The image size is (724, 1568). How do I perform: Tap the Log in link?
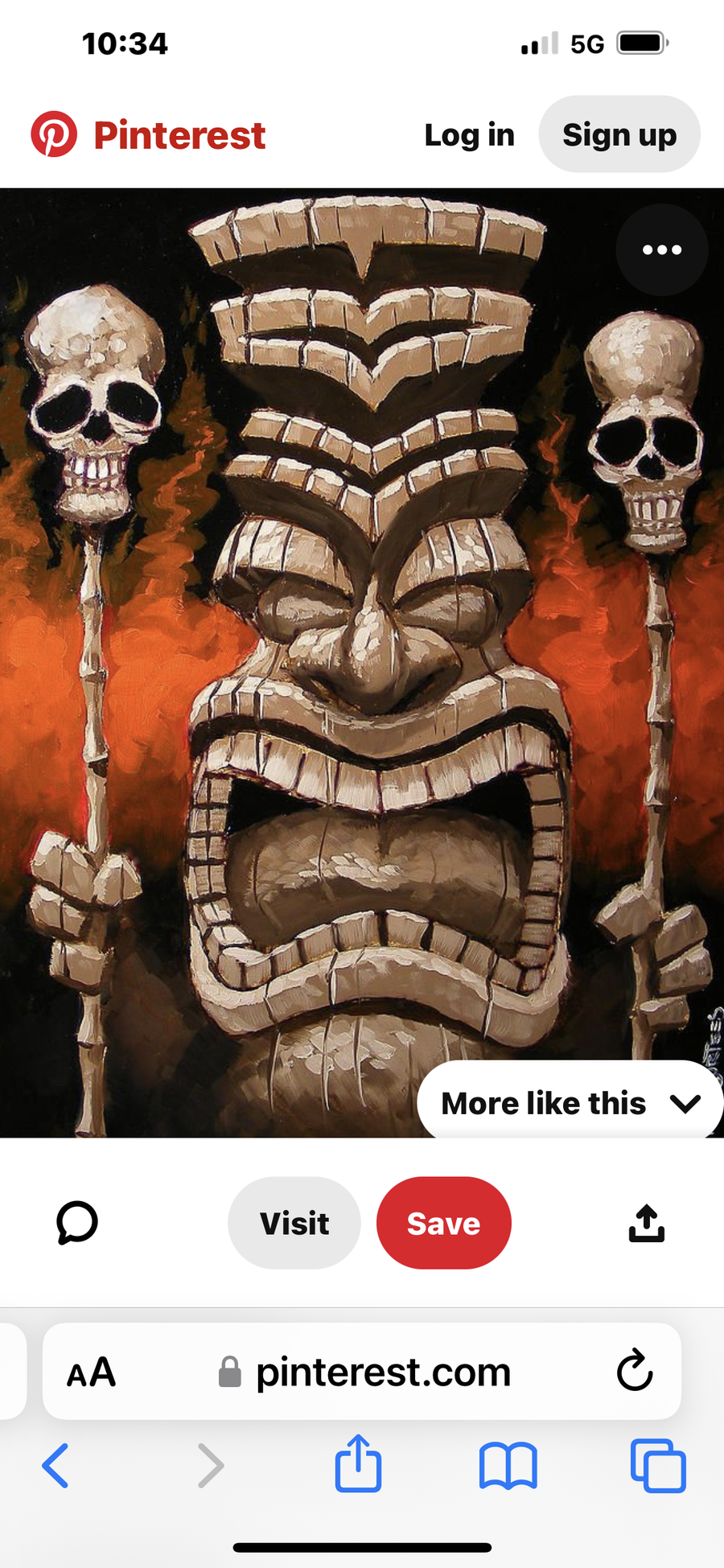(469, 135)
